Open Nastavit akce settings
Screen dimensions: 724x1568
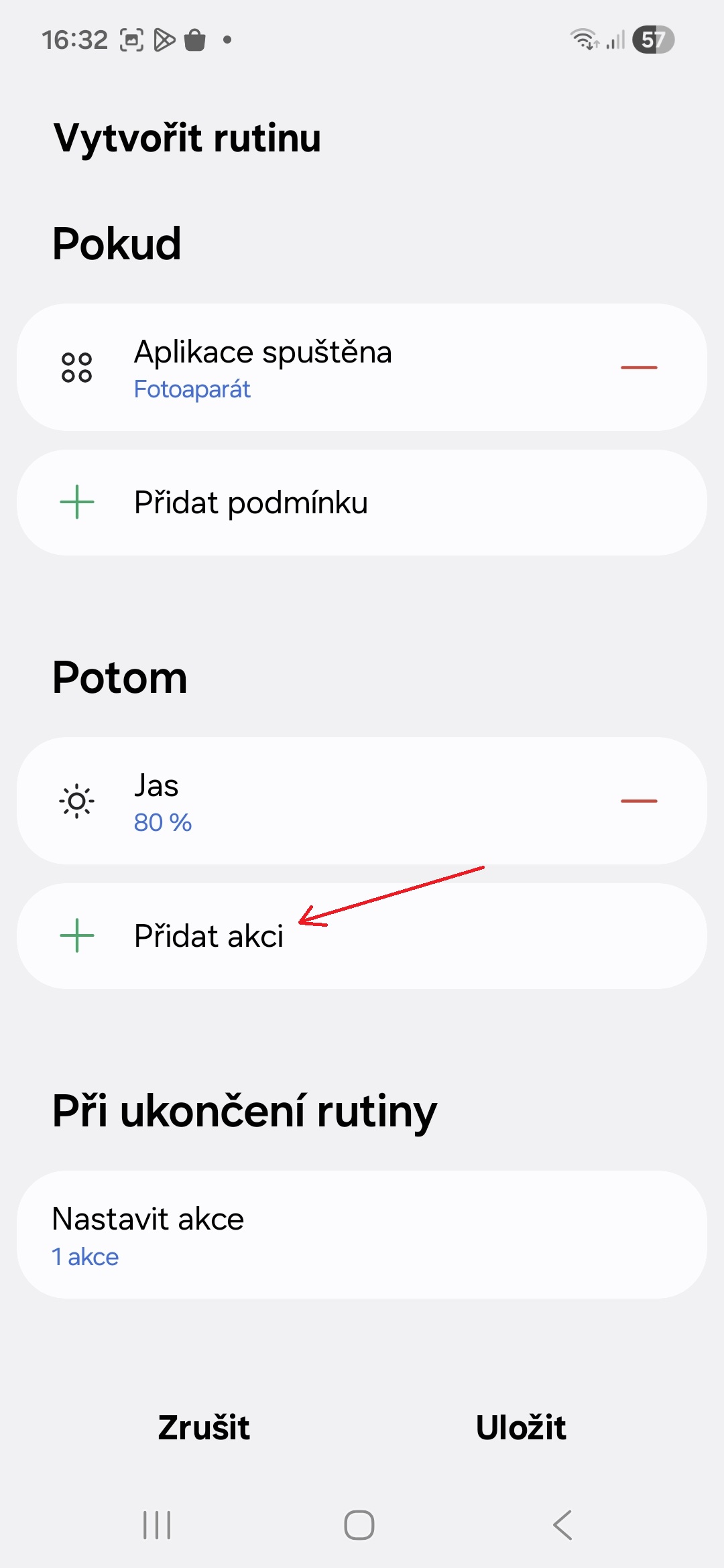[362, 1235]
